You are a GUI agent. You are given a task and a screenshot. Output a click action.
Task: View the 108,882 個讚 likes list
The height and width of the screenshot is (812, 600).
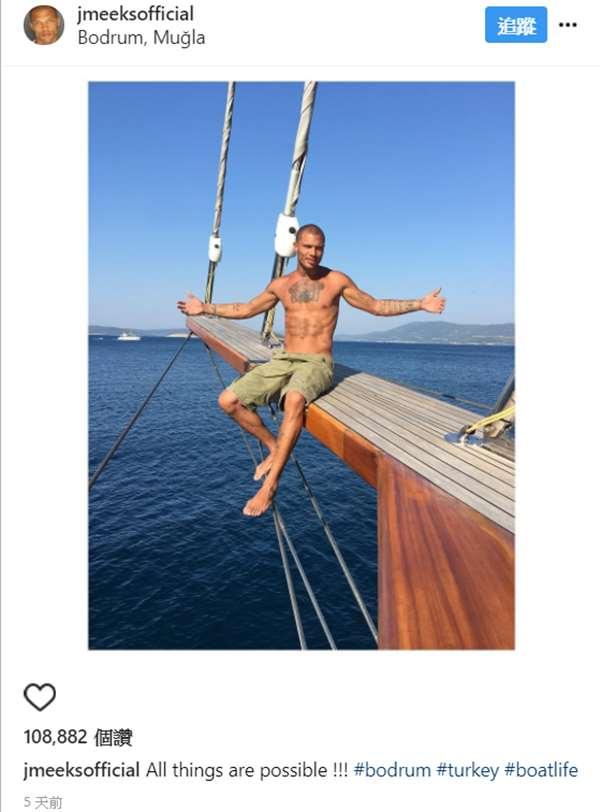pyautogui.click(x=78, y=738)
